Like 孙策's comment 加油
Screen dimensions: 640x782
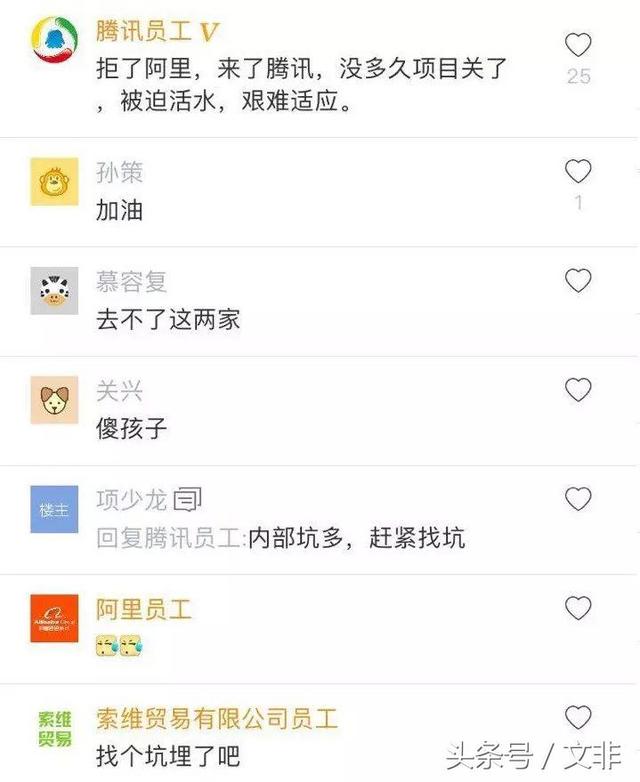578,172
